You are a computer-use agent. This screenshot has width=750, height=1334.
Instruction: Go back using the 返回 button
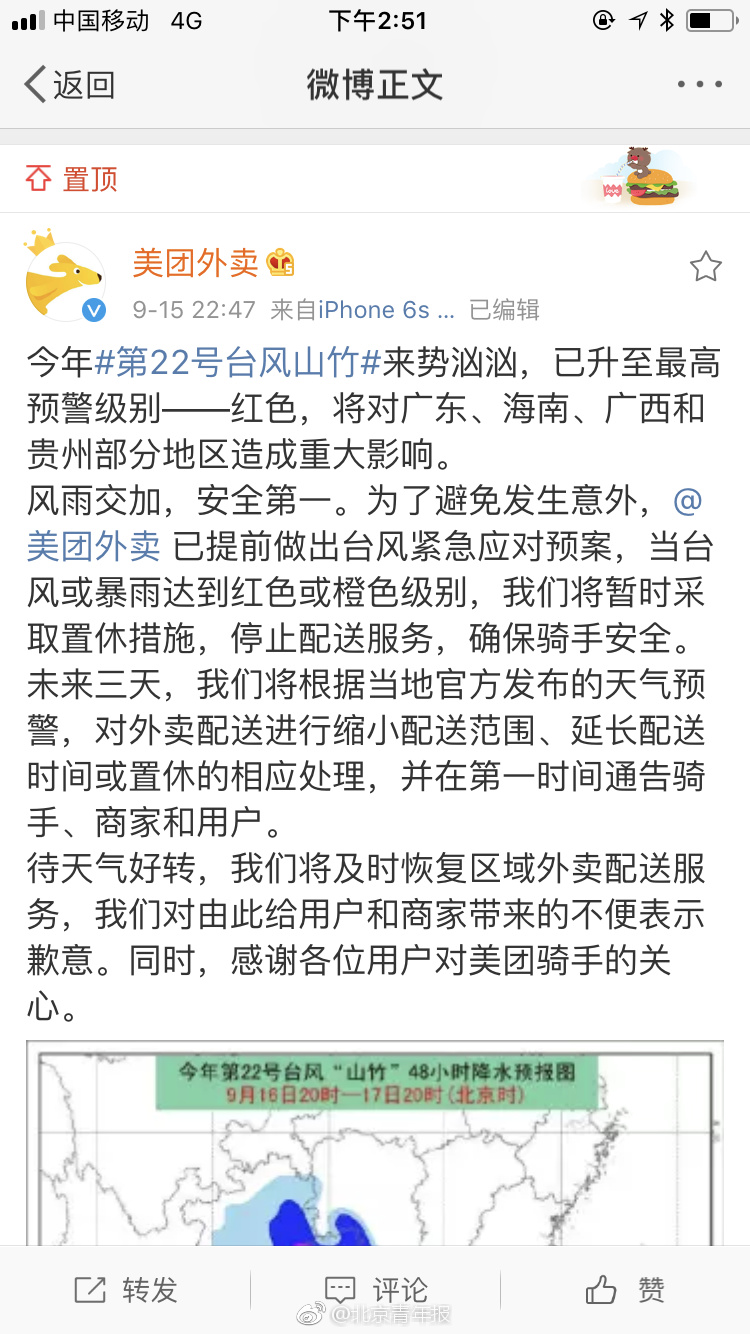68,85
